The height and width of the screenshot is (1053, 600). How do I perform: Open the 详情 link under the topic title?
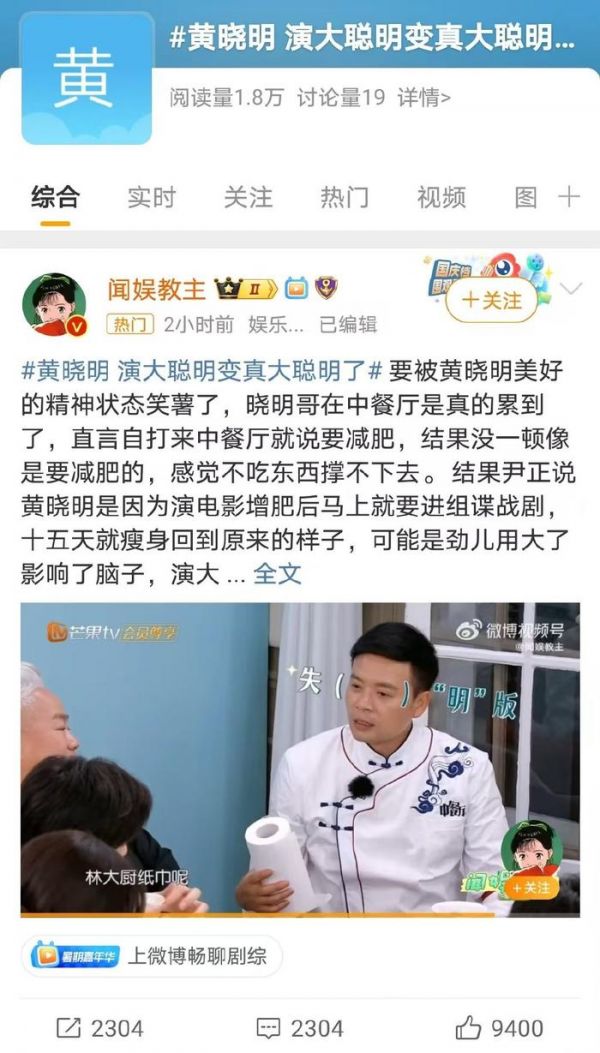424,97
